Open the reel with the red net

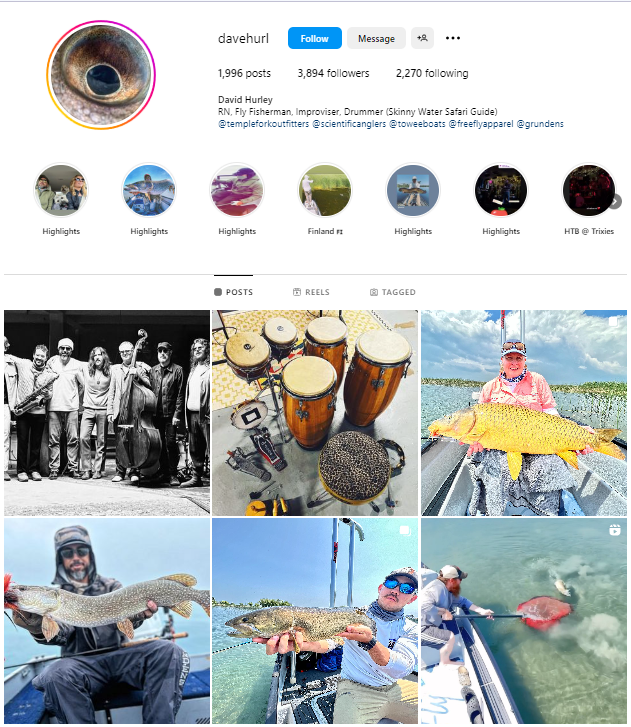[x=523, y=620]
